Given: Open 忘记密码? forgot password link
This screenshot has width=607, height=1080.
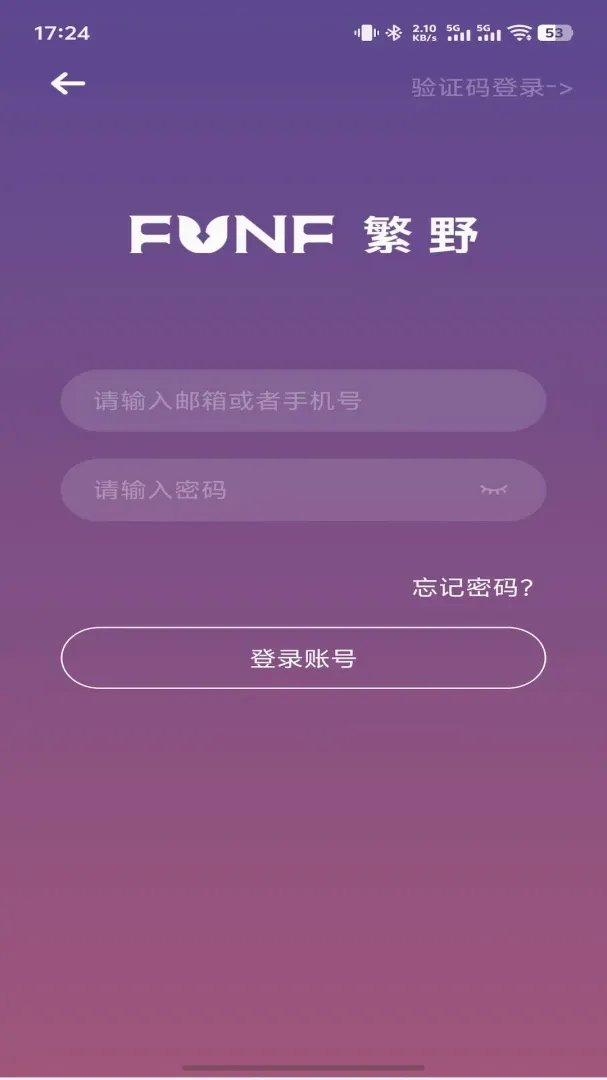Looking at the screenshot, I should click(473, 588).
